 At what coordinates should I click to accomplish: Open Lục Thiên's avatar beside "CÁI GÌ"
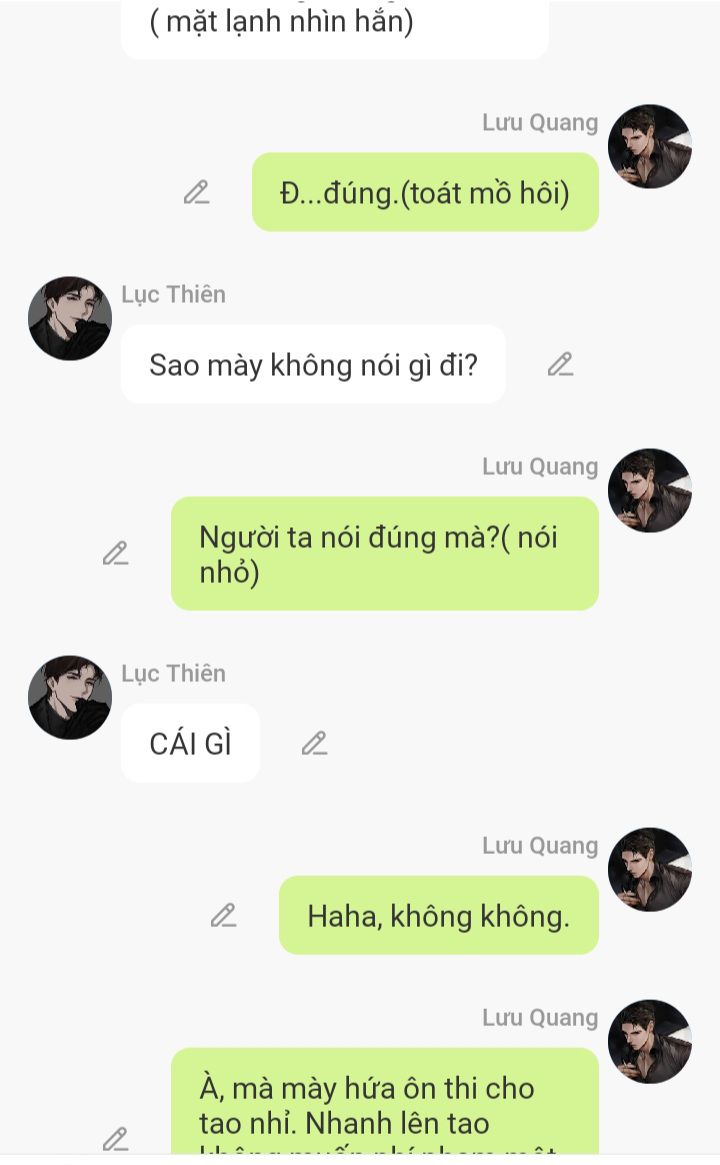70,698
